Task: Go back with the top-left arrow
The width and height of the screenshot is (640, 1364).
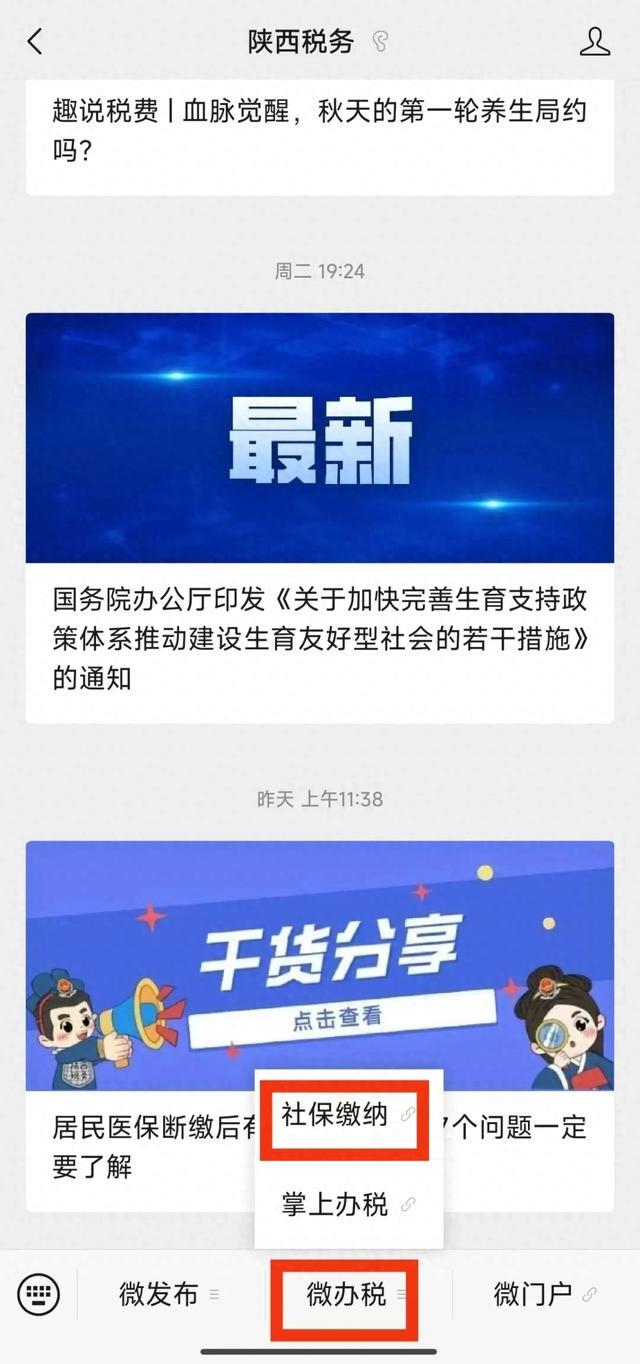Action: (36, 42)
